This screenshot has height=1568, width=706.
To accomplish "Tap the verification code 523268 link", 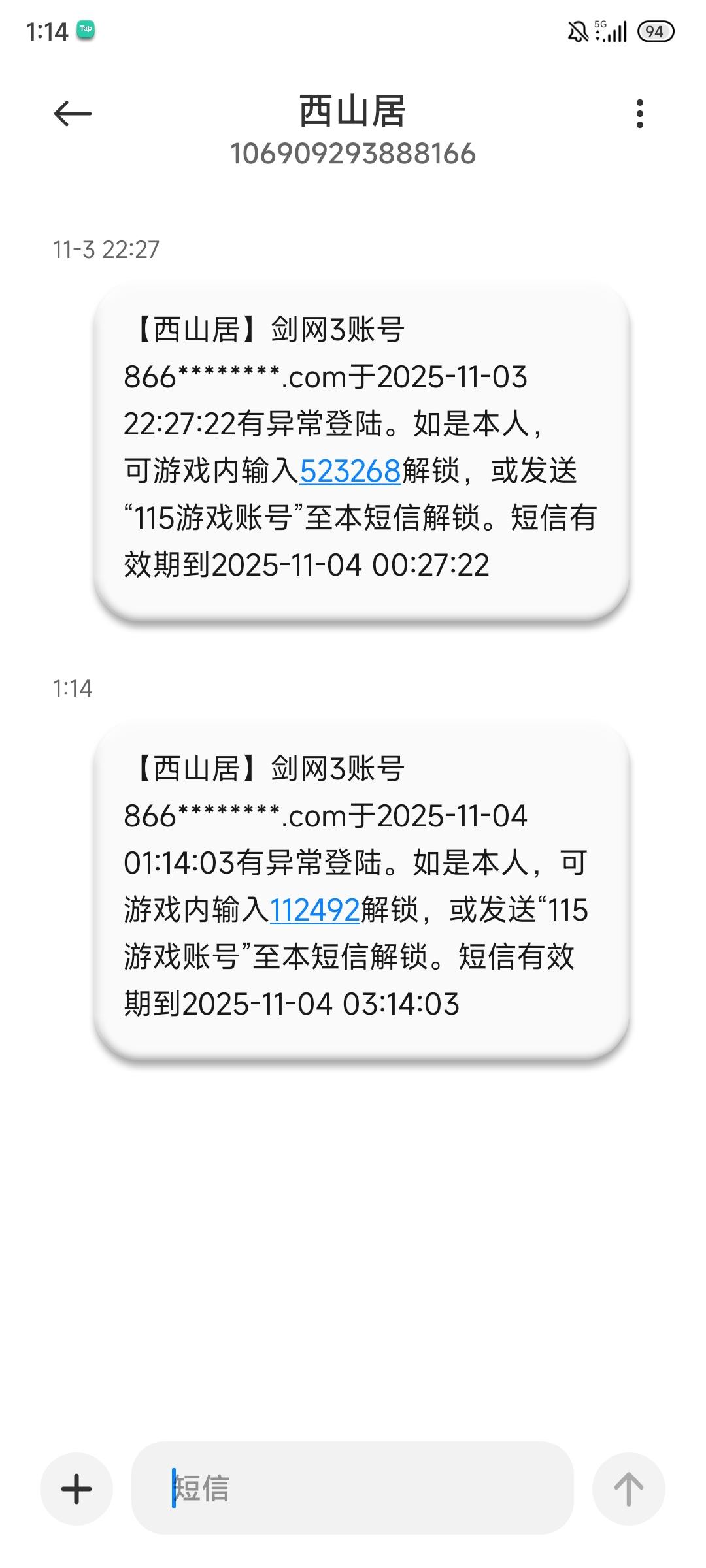I will 350,471.
